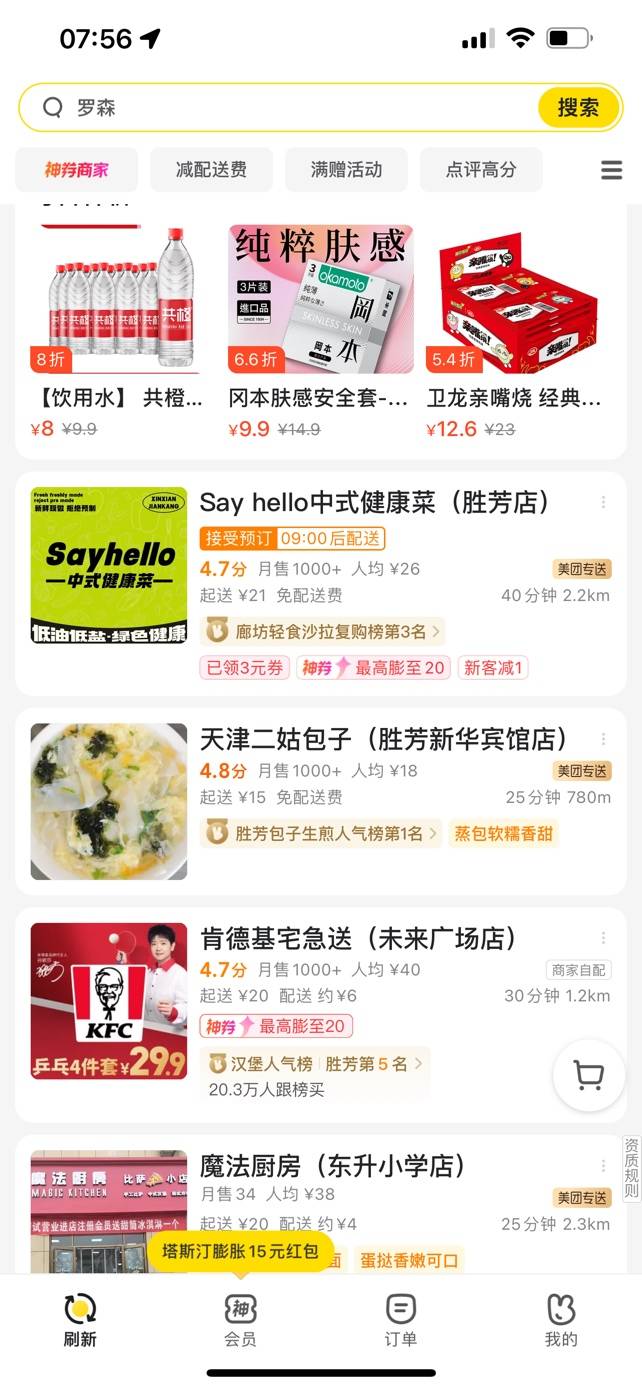The height and width of the screenshot is (1389, 642).
Task: Open the 共橙 drinking water product
Action: coord(118,330)
